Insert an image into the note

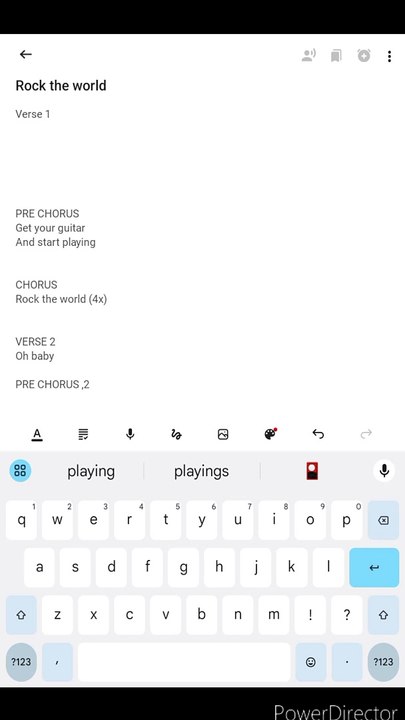(223, 434)
